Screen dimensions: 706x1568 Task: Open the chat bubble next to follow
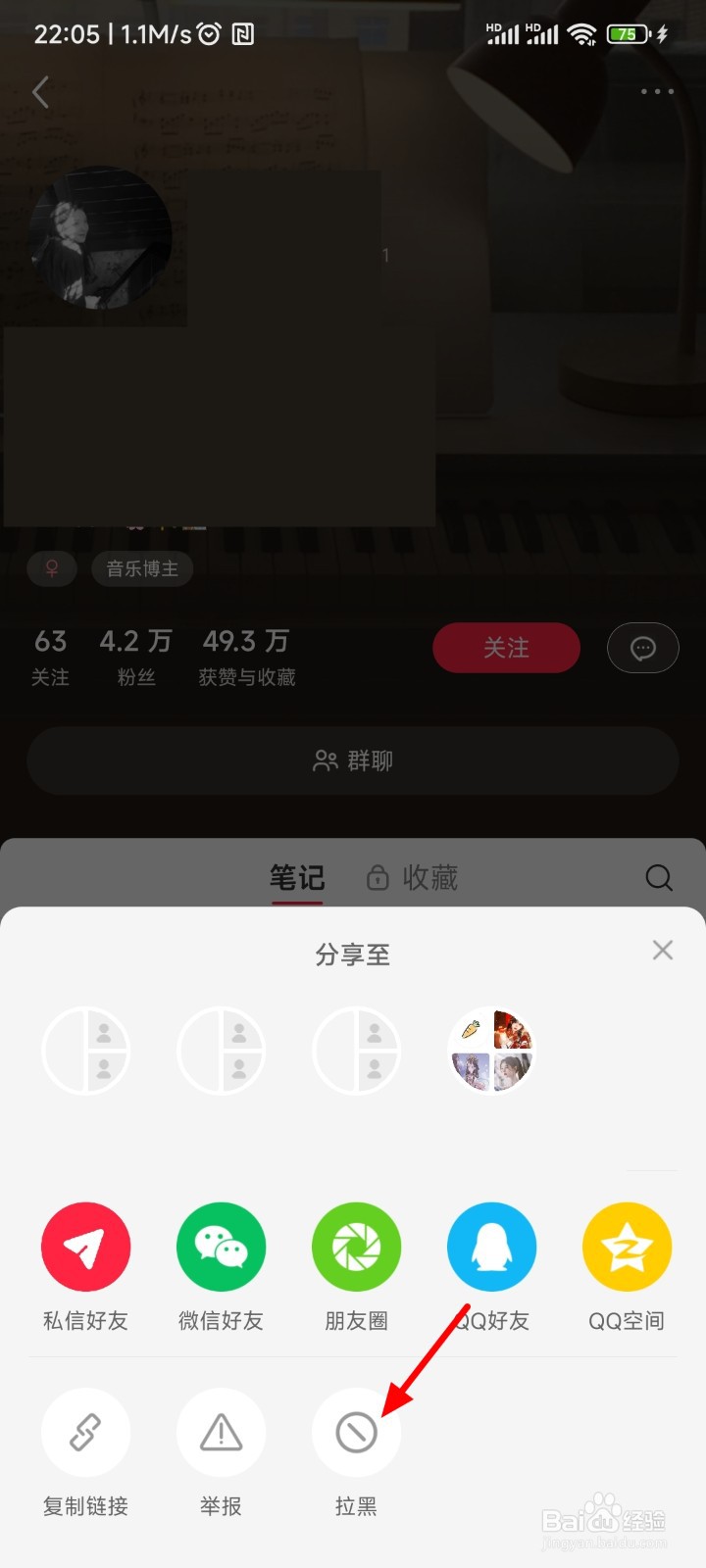(x=642, y=648)
